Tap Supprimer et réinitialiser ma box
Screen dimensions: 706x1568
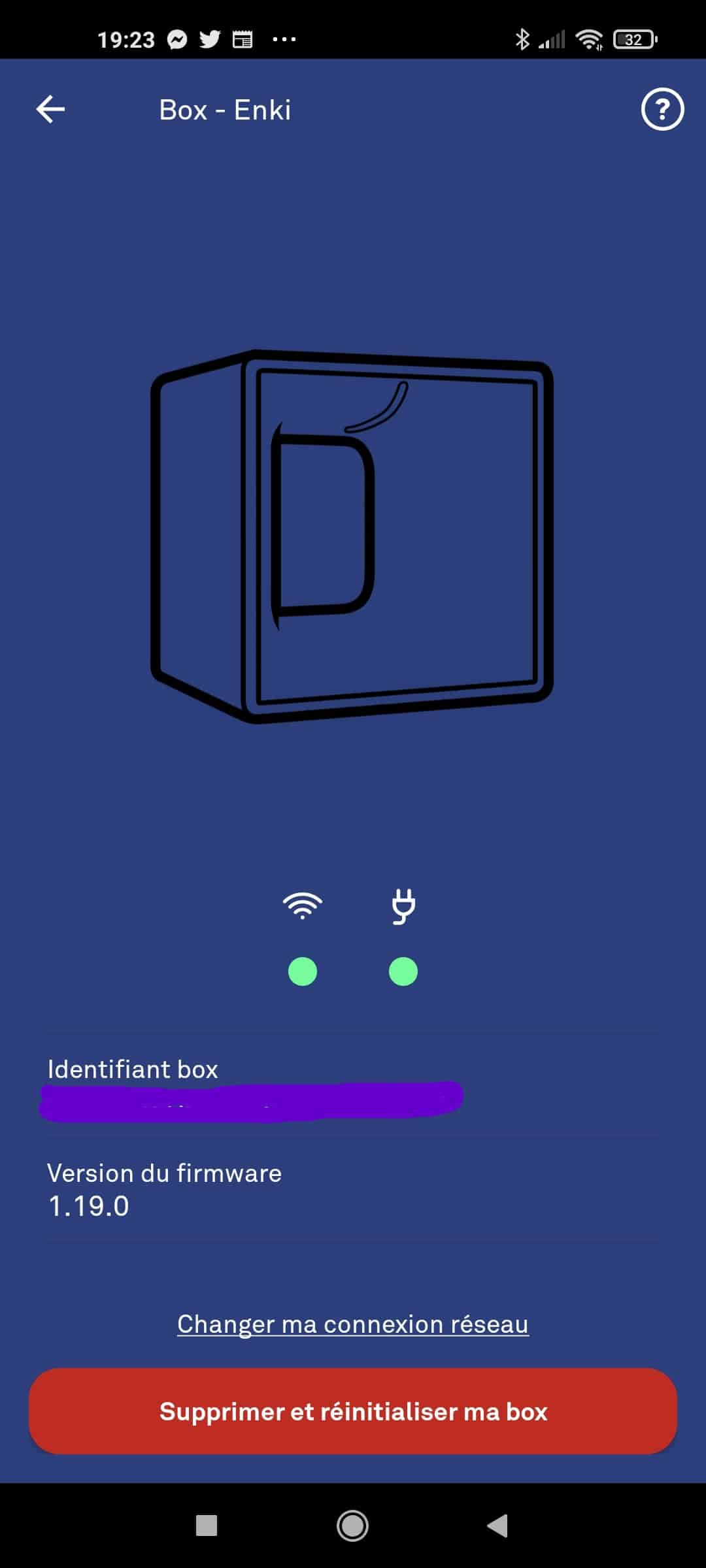pos(353,1411)
